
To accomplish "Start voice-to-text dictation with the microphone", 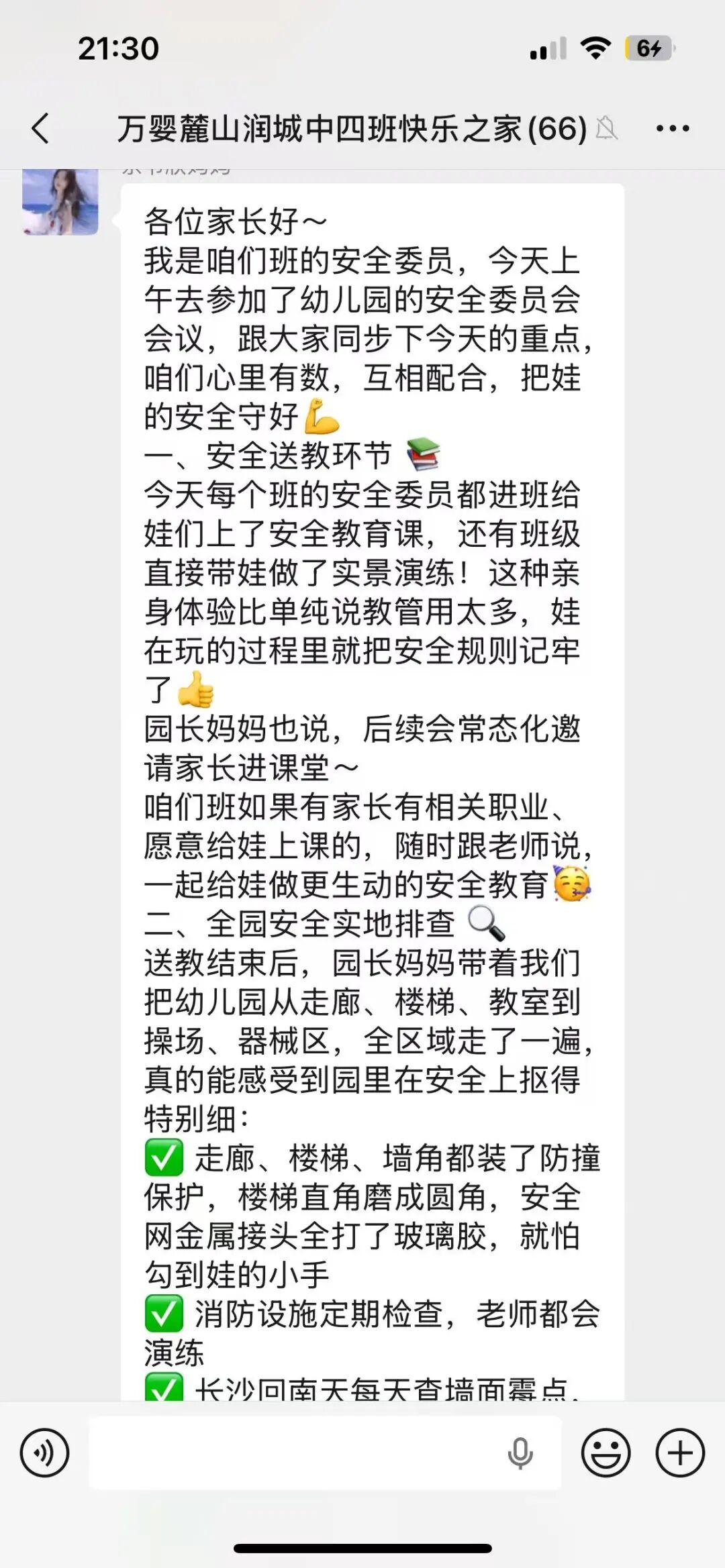I will tap(520, 1453).
